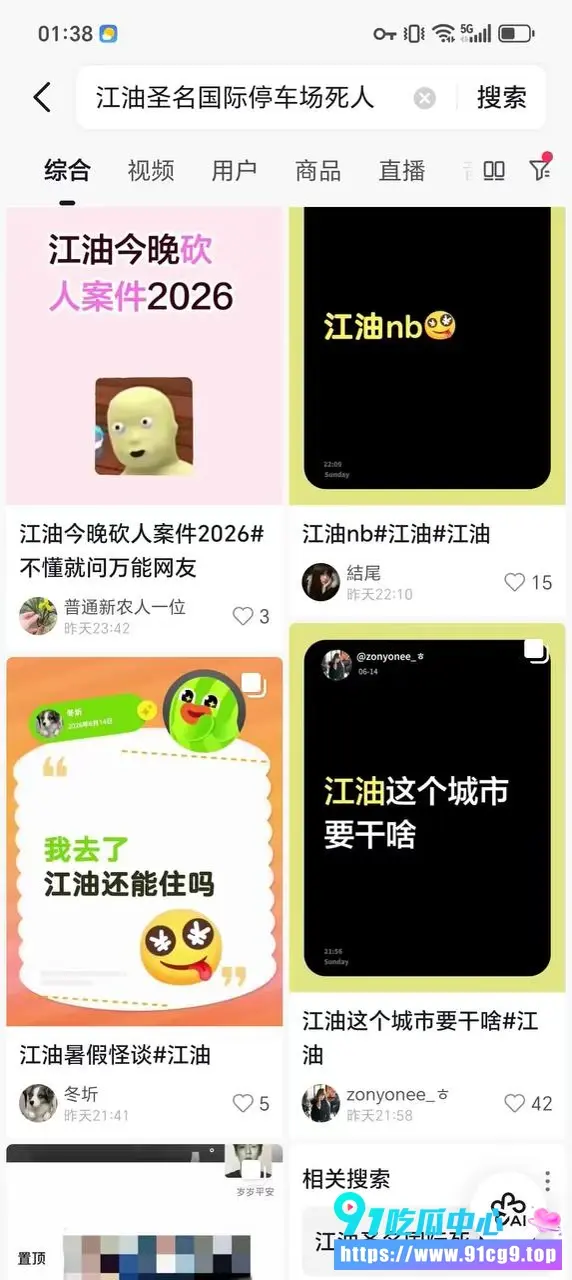This screenshot has width=572, height=1280.
Task: Switch to the 视频 tab
Action: 151,171
